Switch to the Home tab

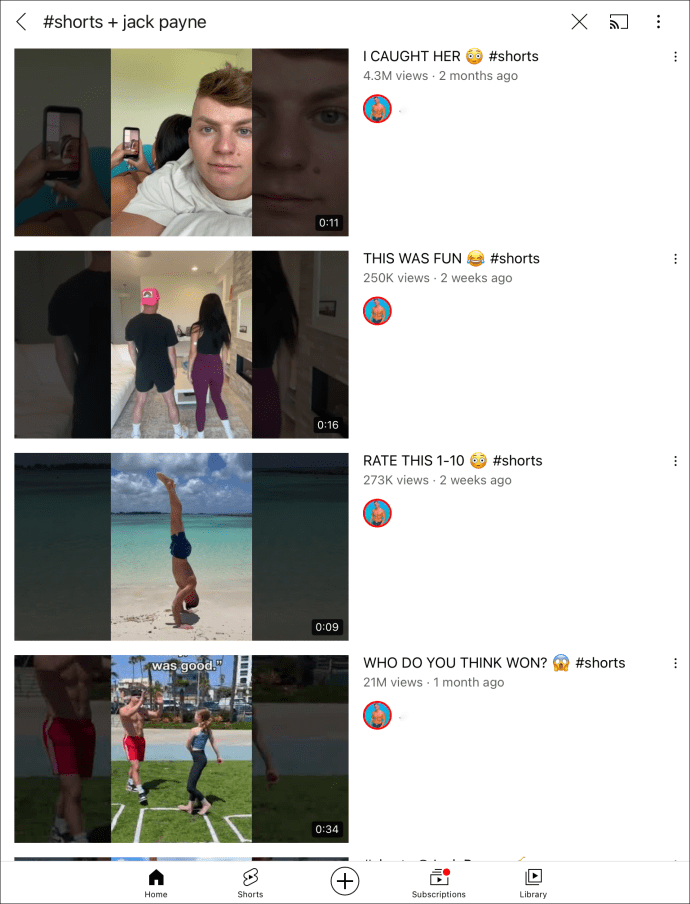[156, 882]
